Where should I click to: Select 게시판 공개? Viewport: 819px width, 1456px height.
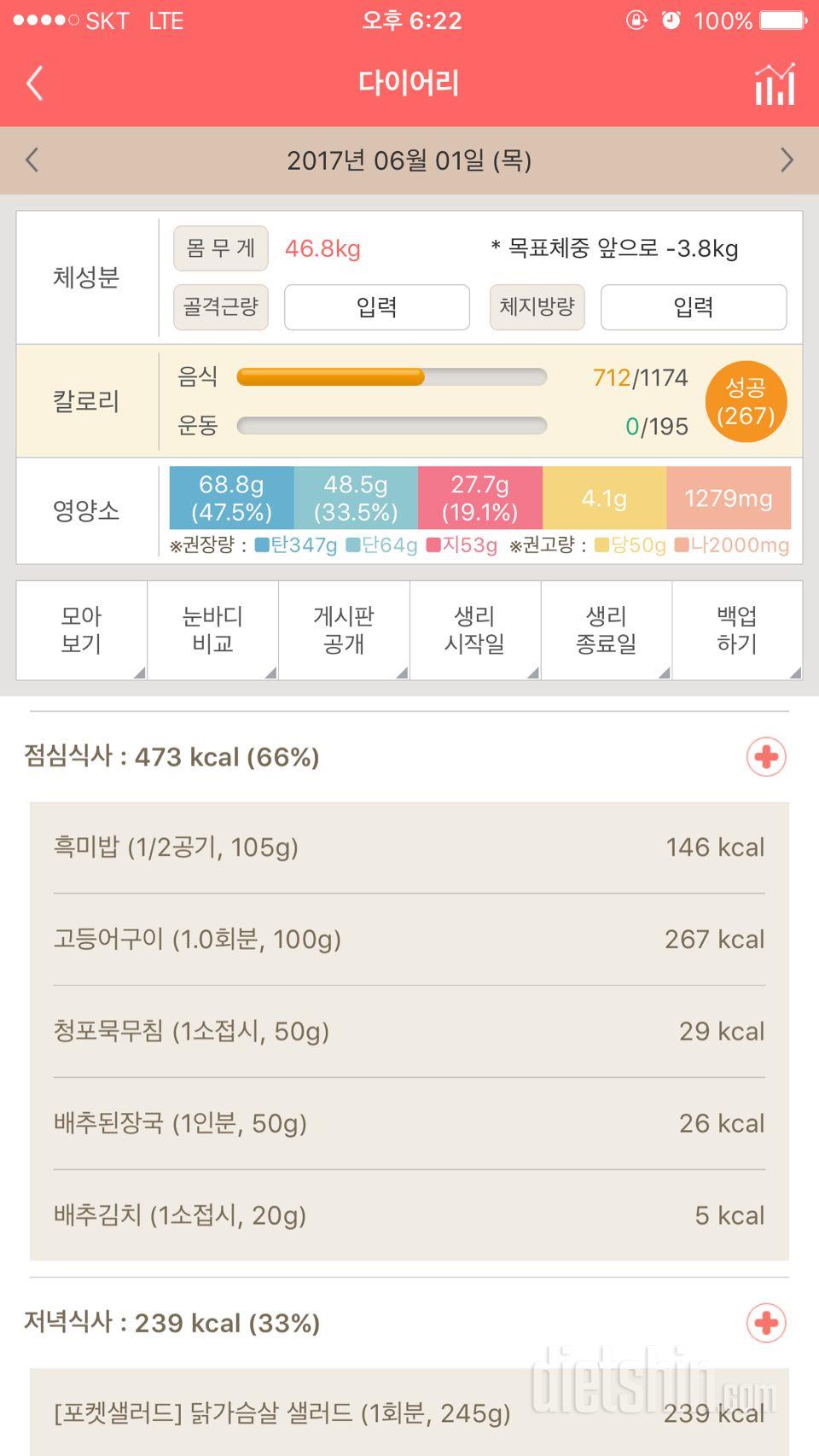click(345, 630)
